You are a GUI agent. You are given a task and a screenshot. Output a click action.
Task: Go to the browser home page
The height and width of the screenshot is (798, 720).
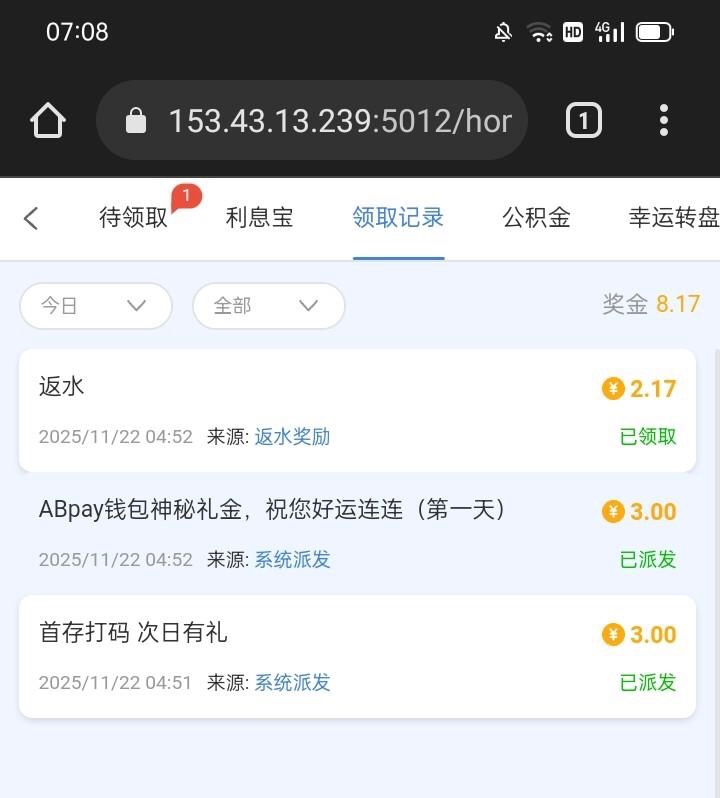[48, 121]
